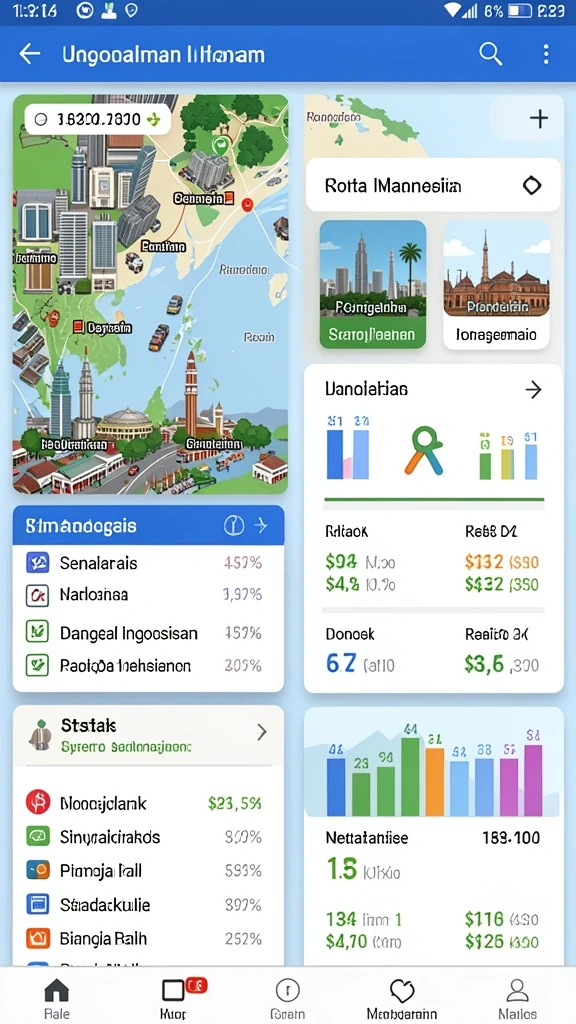The image size is (576, 1024).
Task: Open the mosque tile labeled Ionagesmaio
Action: point(496,284)
